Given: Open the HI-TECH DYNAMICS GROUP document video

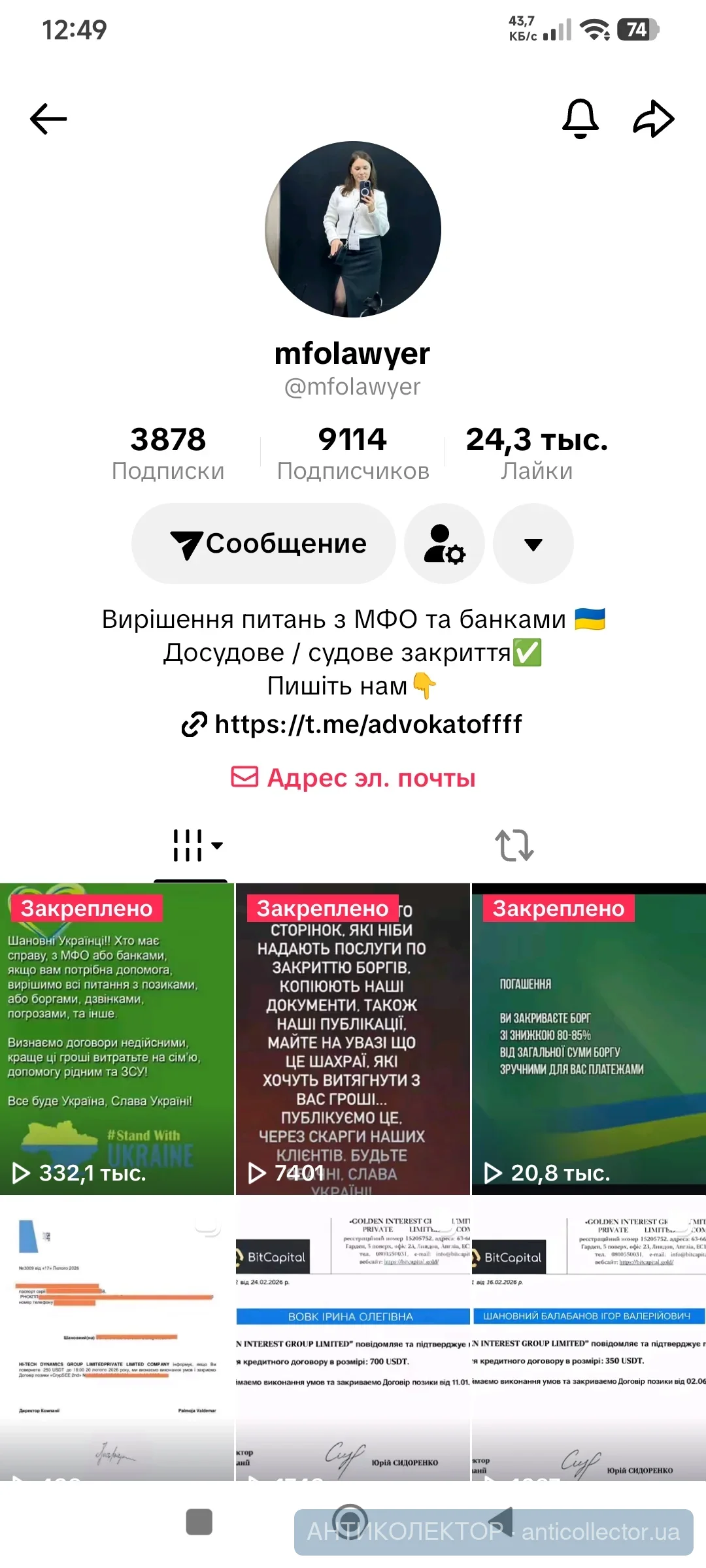Looking at the screenshot, I should coord(117,1339).
